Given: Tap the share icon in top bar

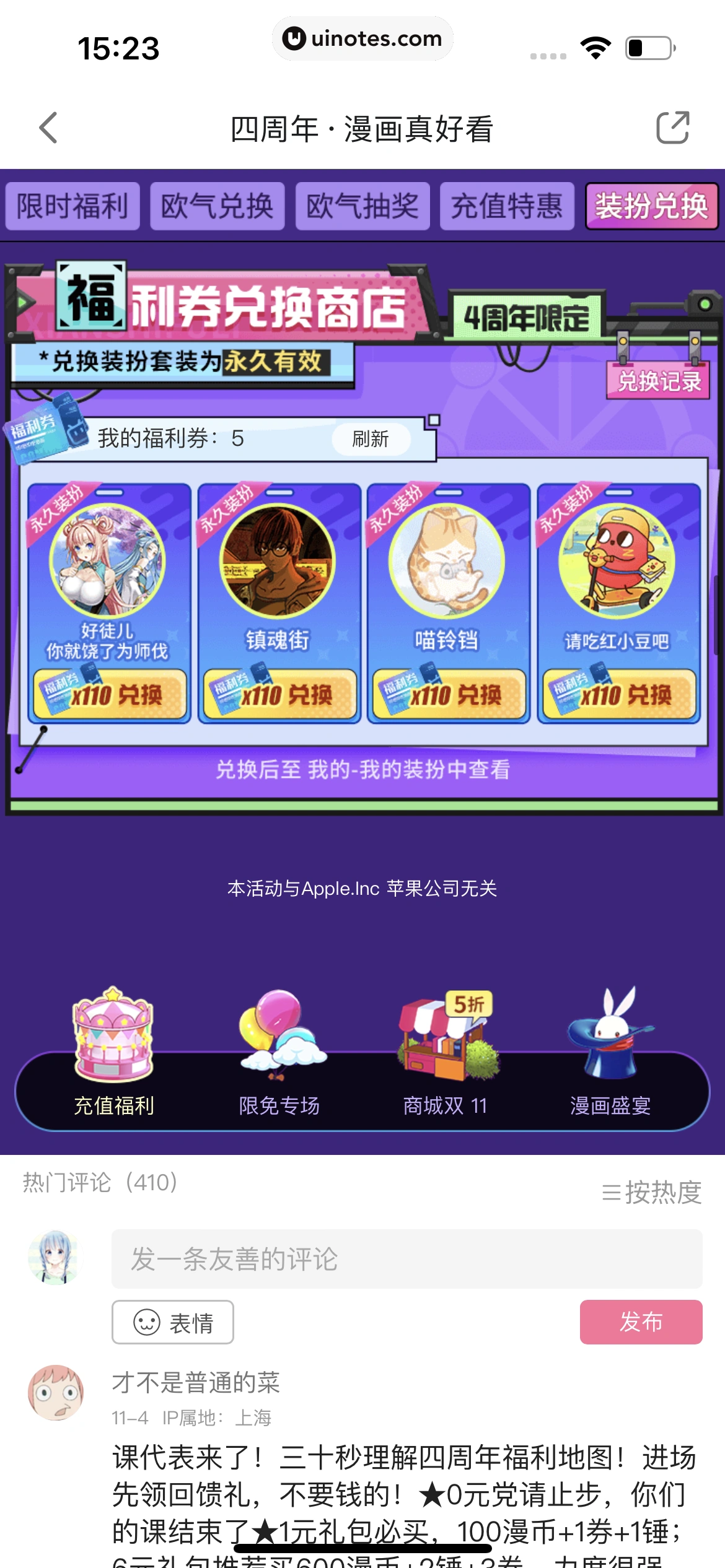Looking at the screenshot, I should click(672, 128).
